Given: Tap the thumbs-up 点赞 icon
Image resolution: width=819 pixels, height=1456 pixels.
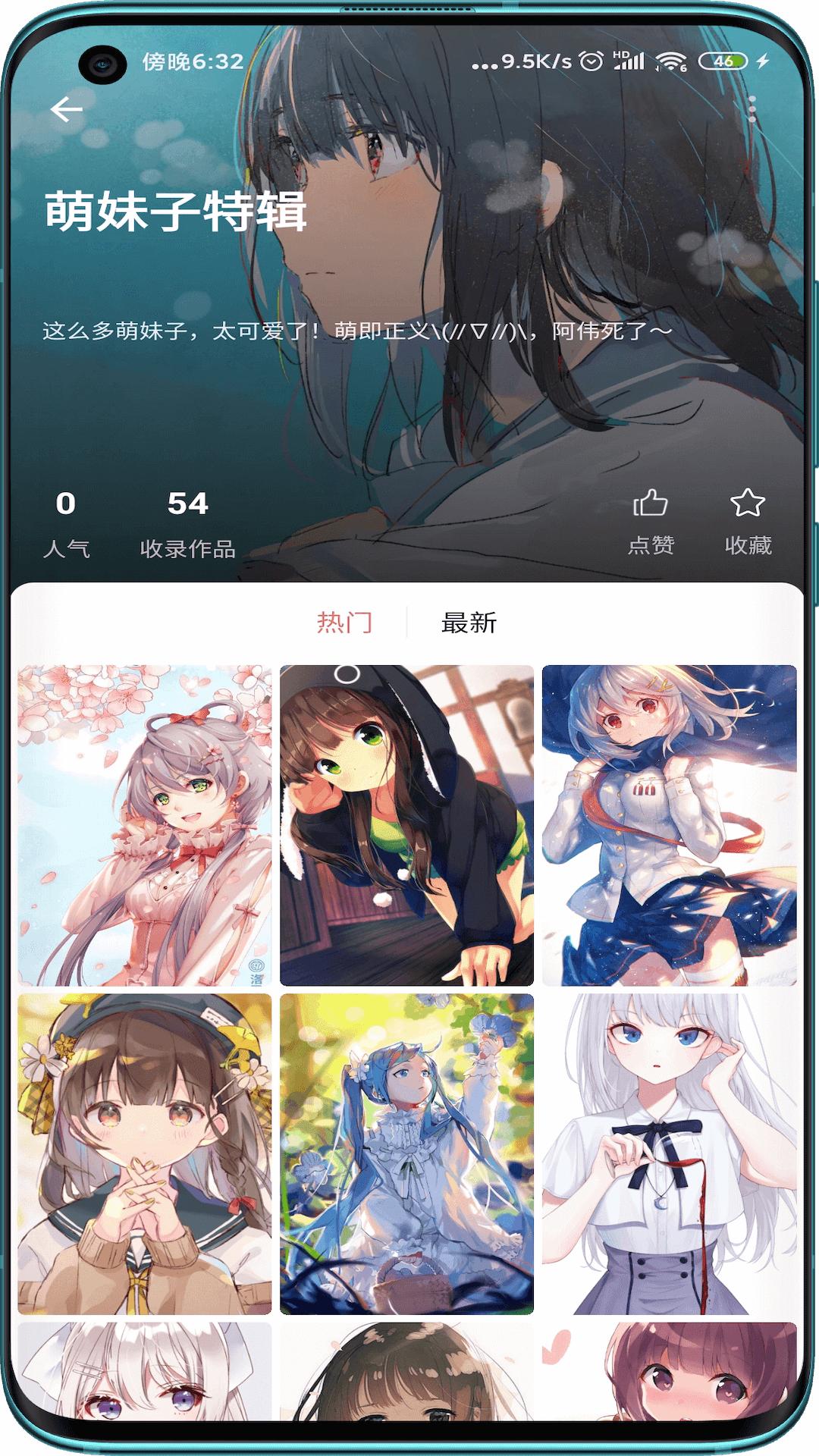Looking at the screenshot, I should pyautogui.click(x=652, y=503).
